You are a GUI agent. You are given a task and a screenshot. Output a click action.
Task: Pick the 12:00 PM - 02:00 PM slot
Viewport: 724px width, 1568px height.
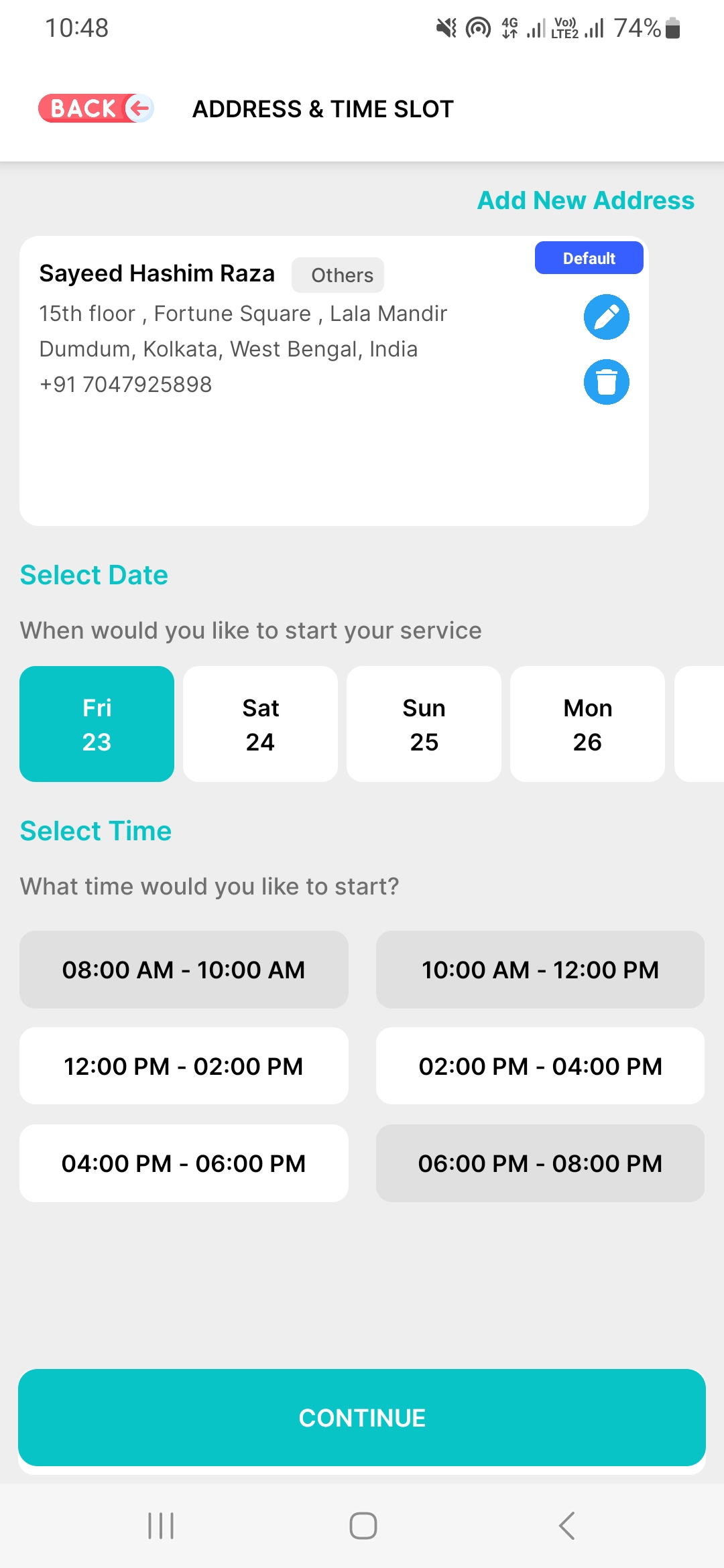point(184,1066)
